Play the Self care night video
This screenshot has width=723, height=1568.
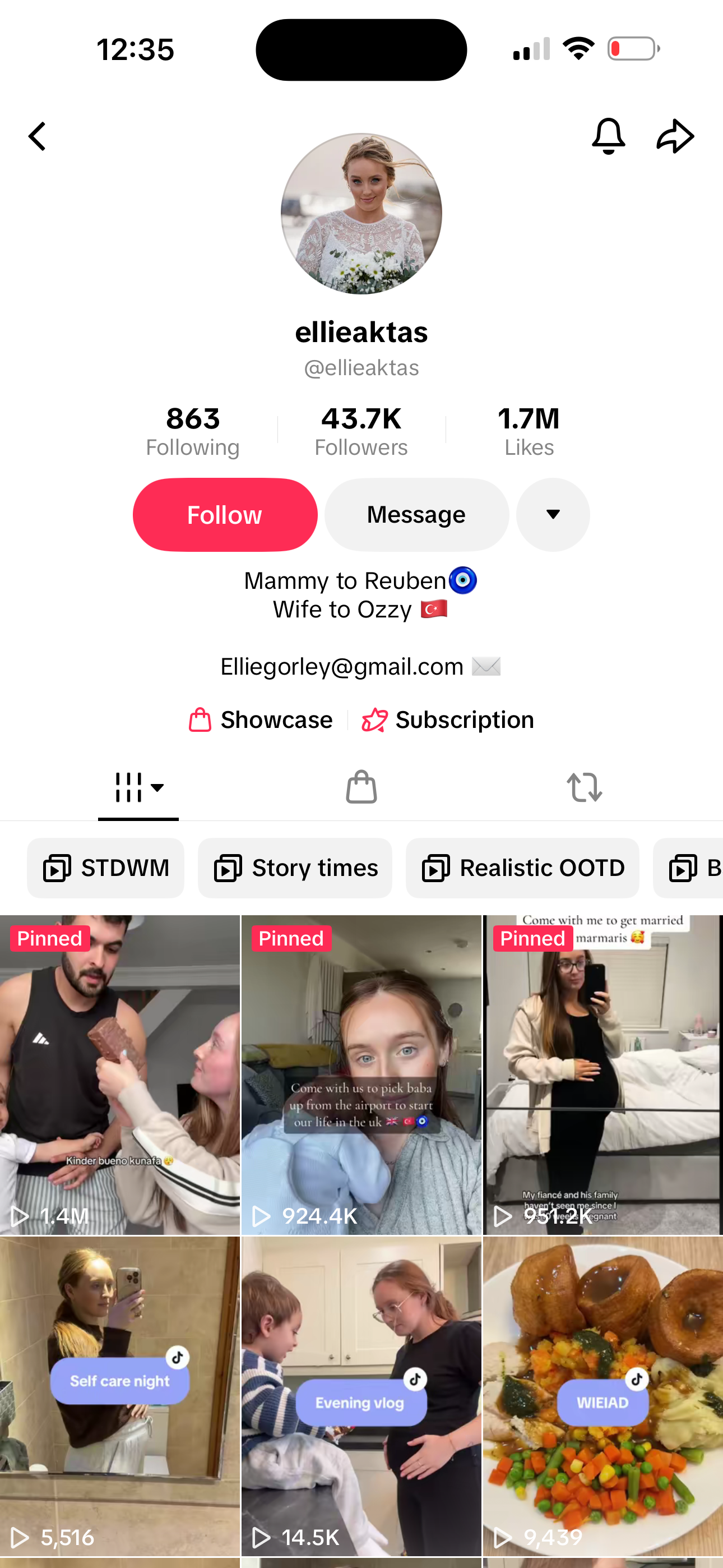(120, 1395)
